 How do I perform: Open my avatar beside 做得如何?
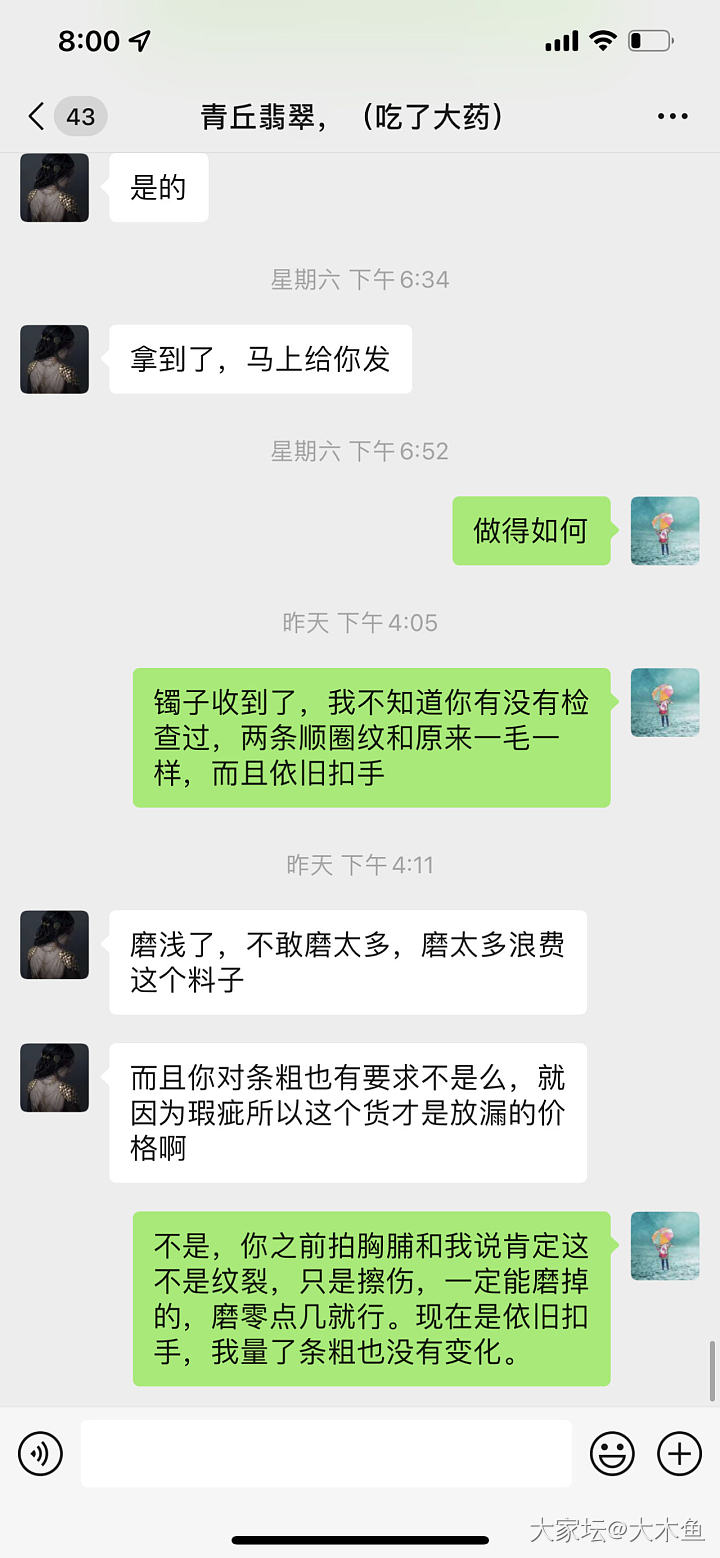(665, 531)
